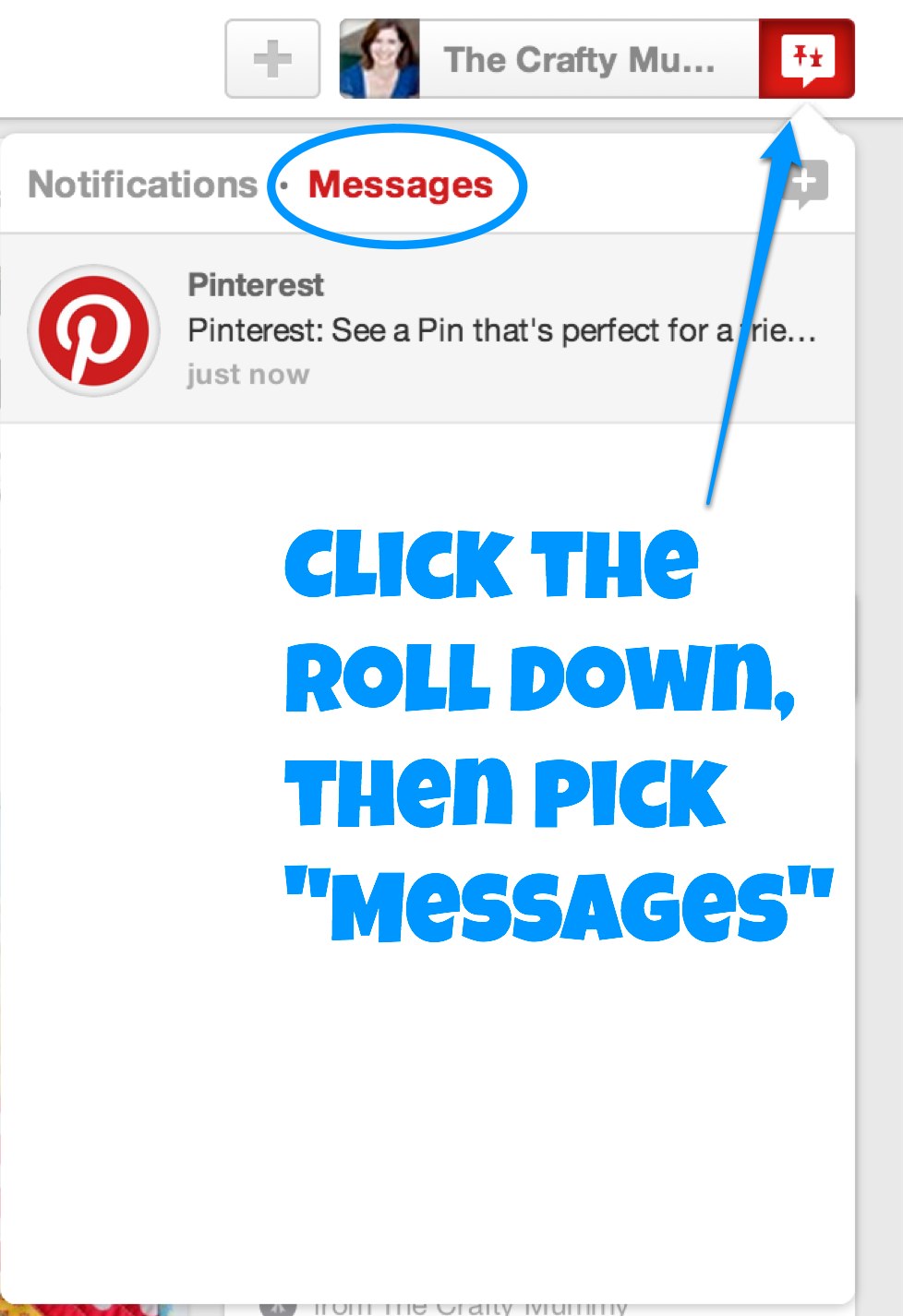
Task: Open the profile name dropdown 'The Crafty Mu...'
Action: click(x=577, y=58)
